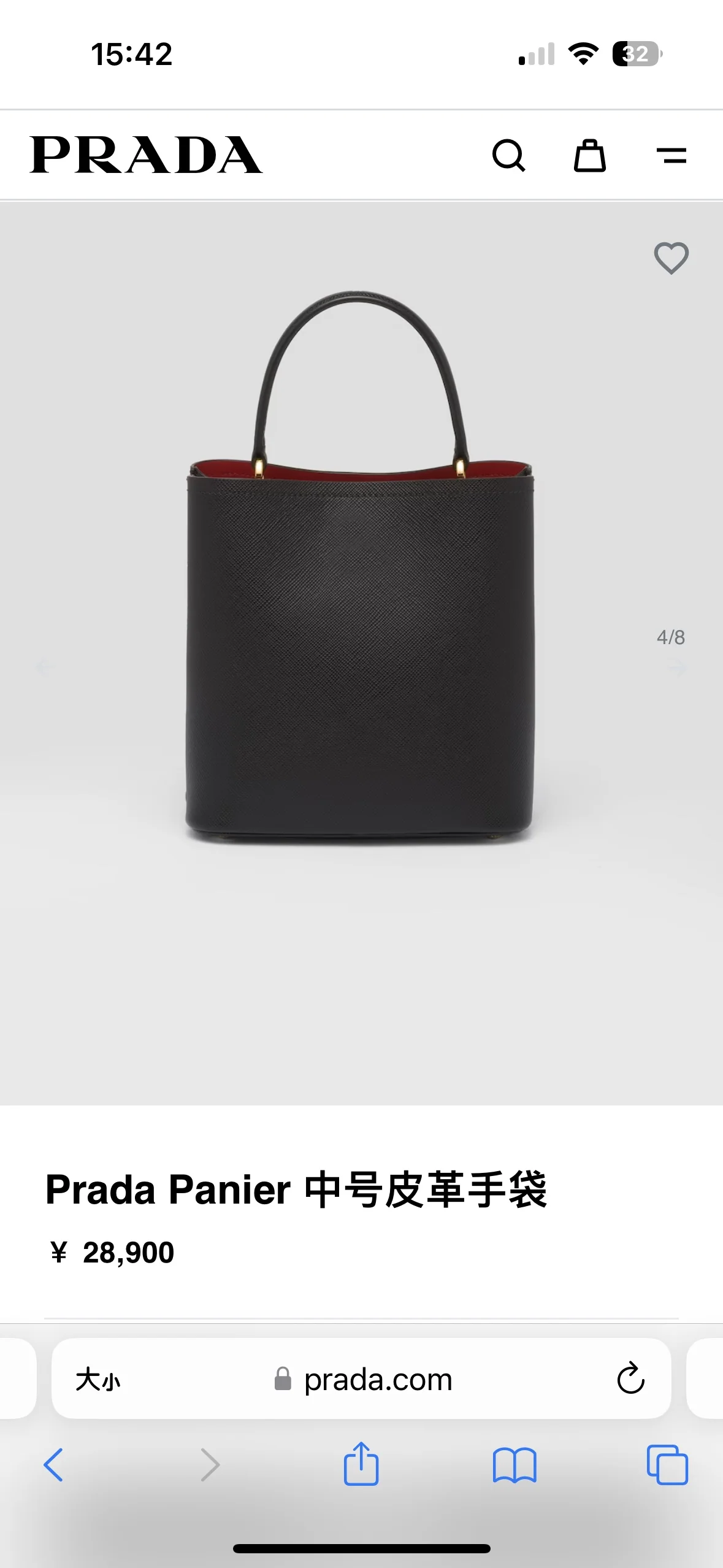723x1568 pixels.
Task: Open the search icon in Prada header
Action: coord(508,155)
